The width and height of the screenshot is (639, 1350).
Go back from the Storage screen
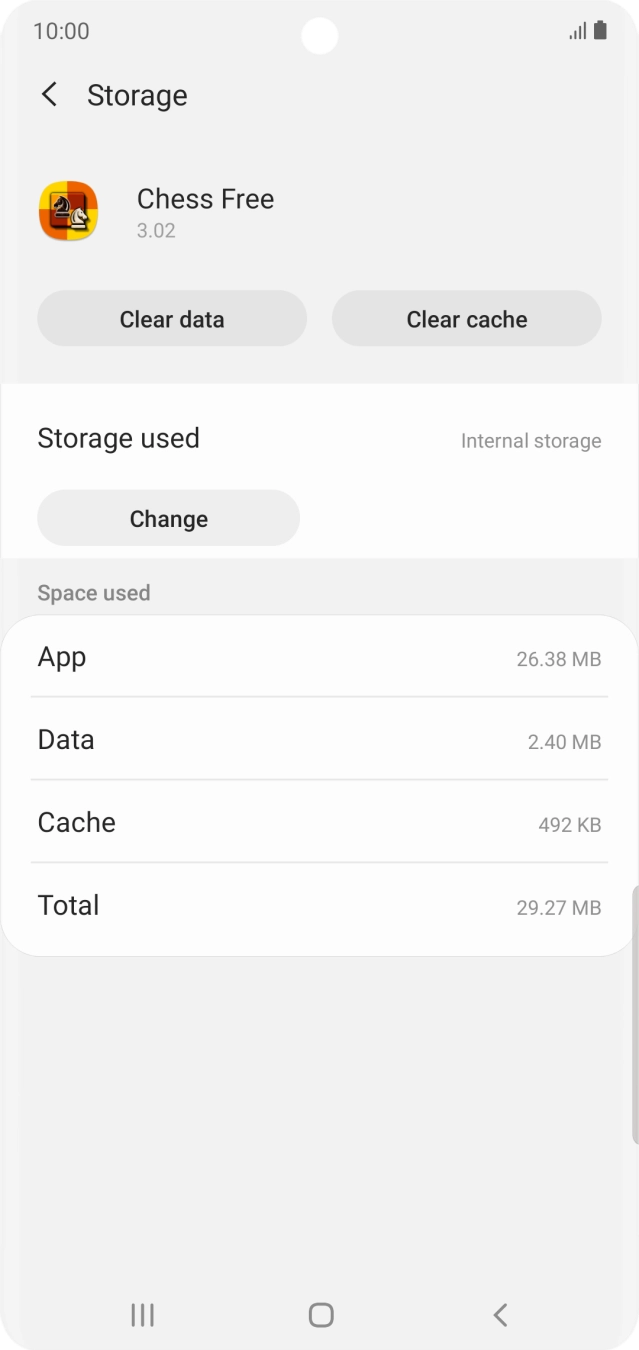[49, 95]
